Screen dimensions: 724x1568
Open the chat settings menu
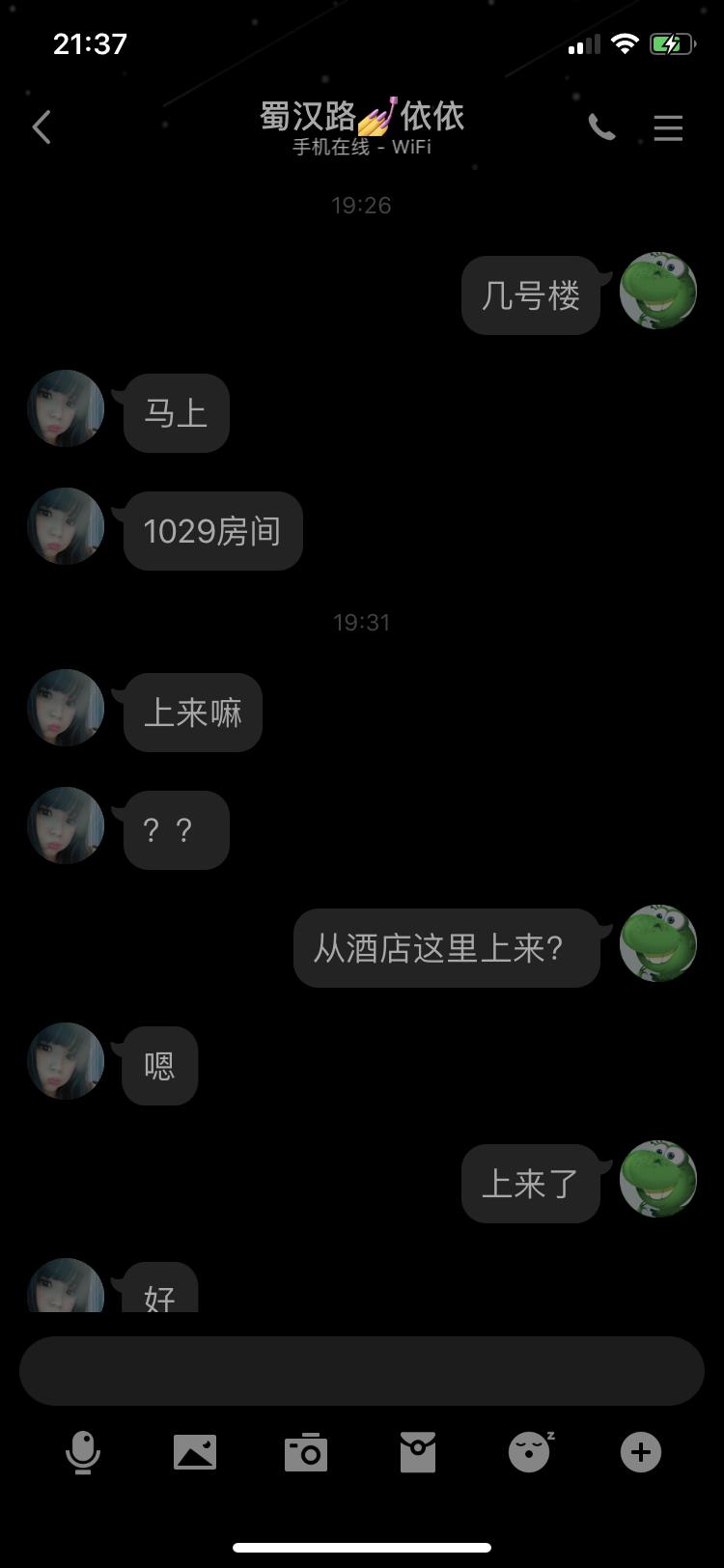[668, 127]
